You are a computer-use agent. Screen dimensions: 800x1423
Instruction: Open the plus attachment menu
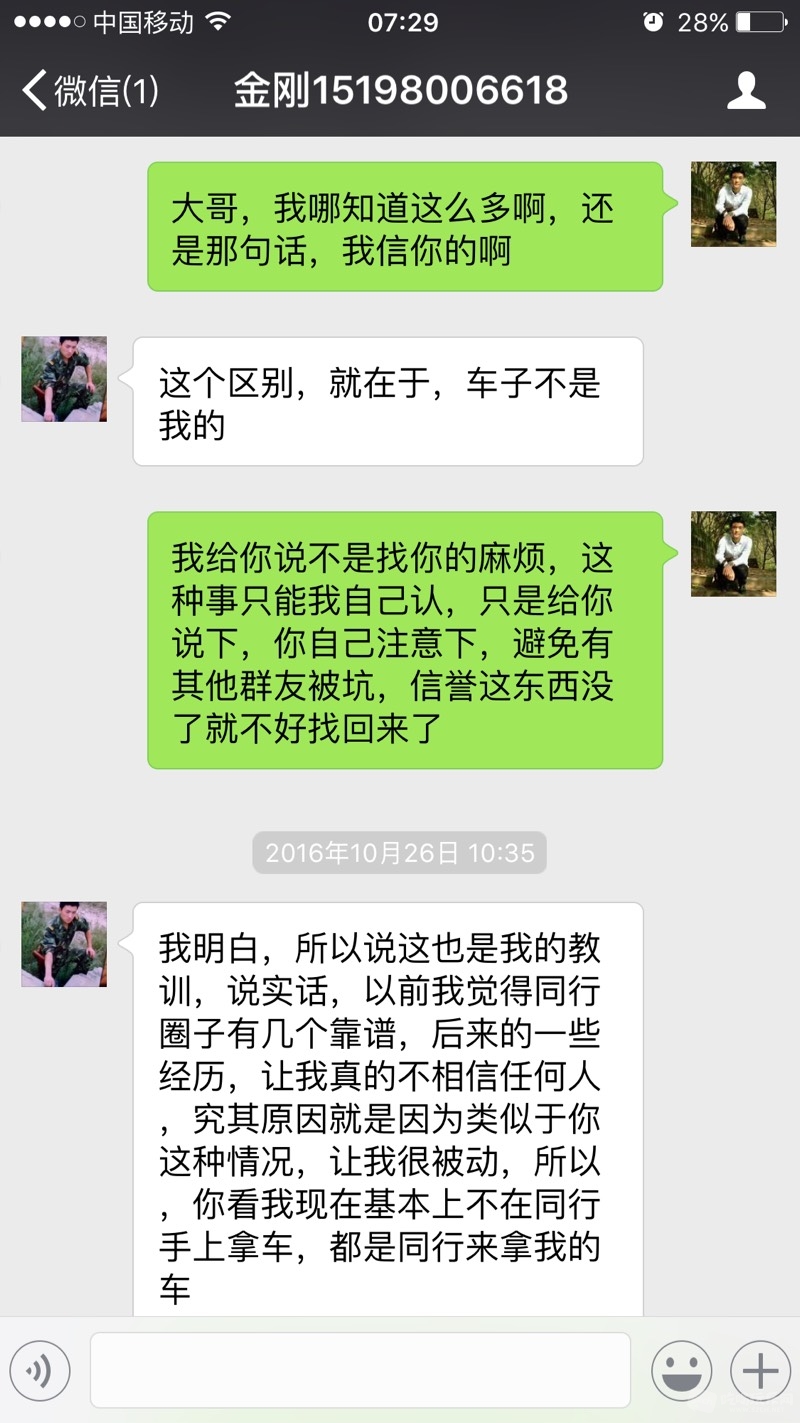pyautogui.click(x=760, y=1370)
